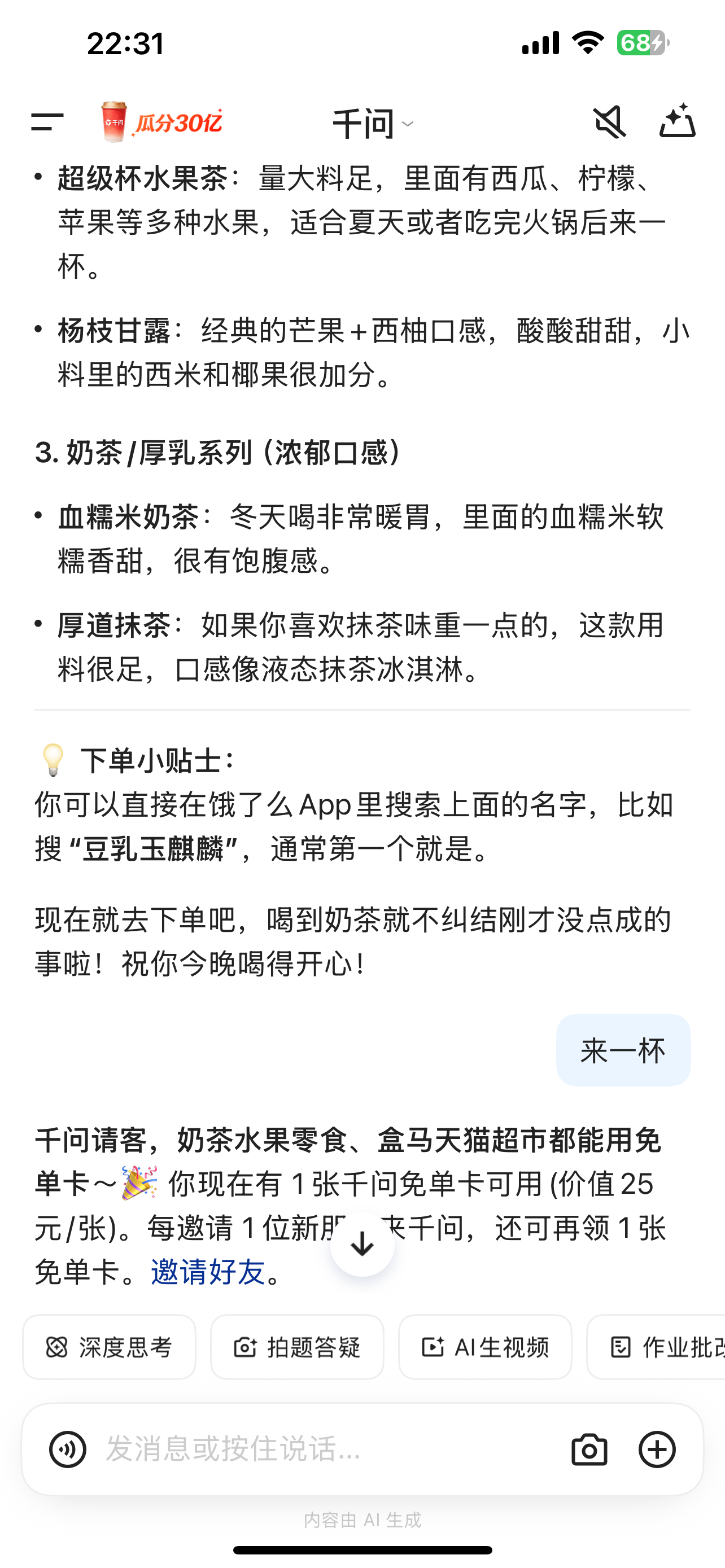Tap the plus icon to add attachments
This screenshot has height=1568, width=725.
point(657,1450)
